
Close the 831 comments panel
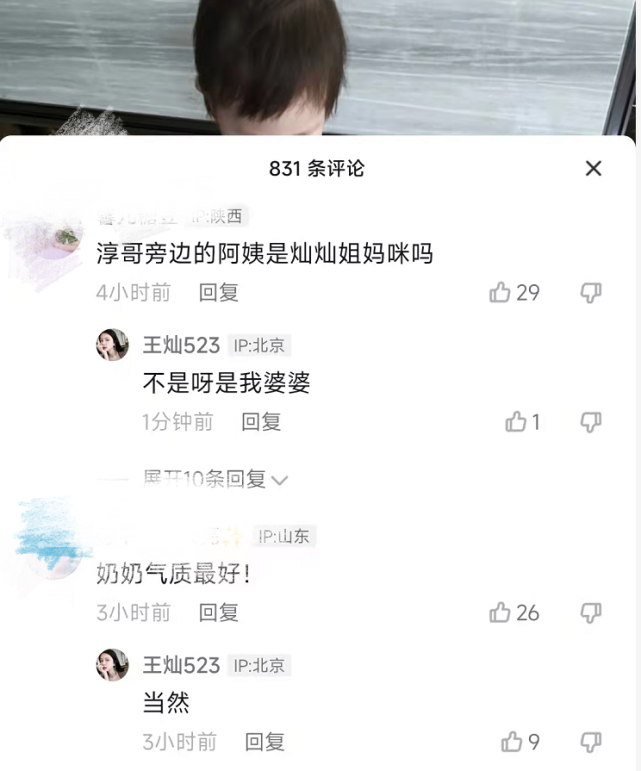[x=593, y=168]
